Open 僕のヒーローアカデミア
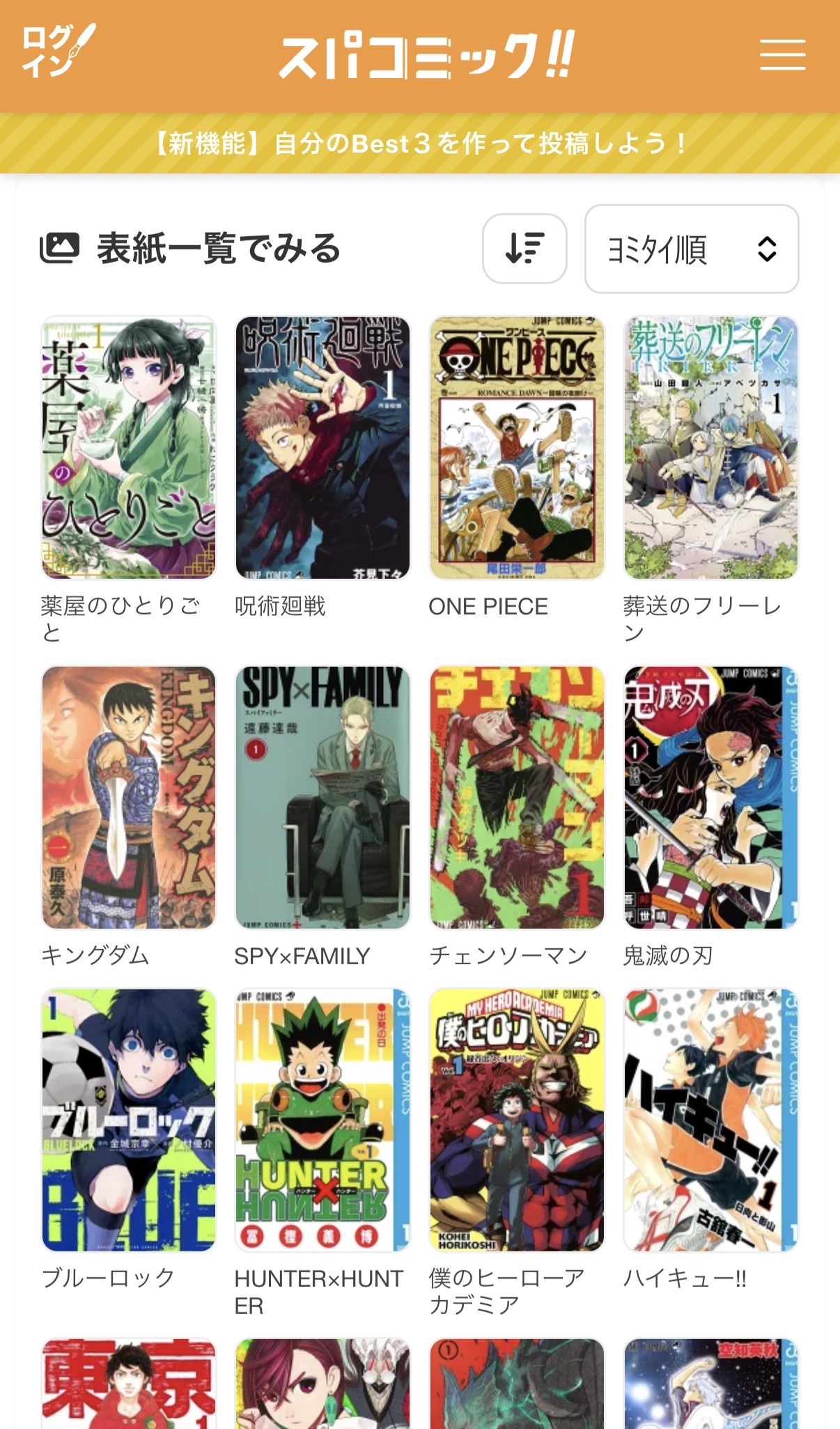Image resolution: width=840 pixels, height=1429 pixels. (517, 1120)
